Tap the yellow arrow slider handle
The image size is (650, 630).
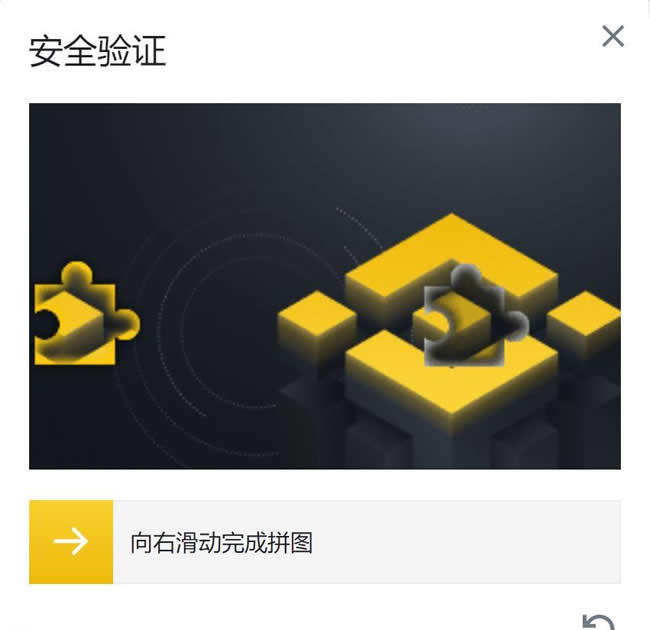point(71,542)
